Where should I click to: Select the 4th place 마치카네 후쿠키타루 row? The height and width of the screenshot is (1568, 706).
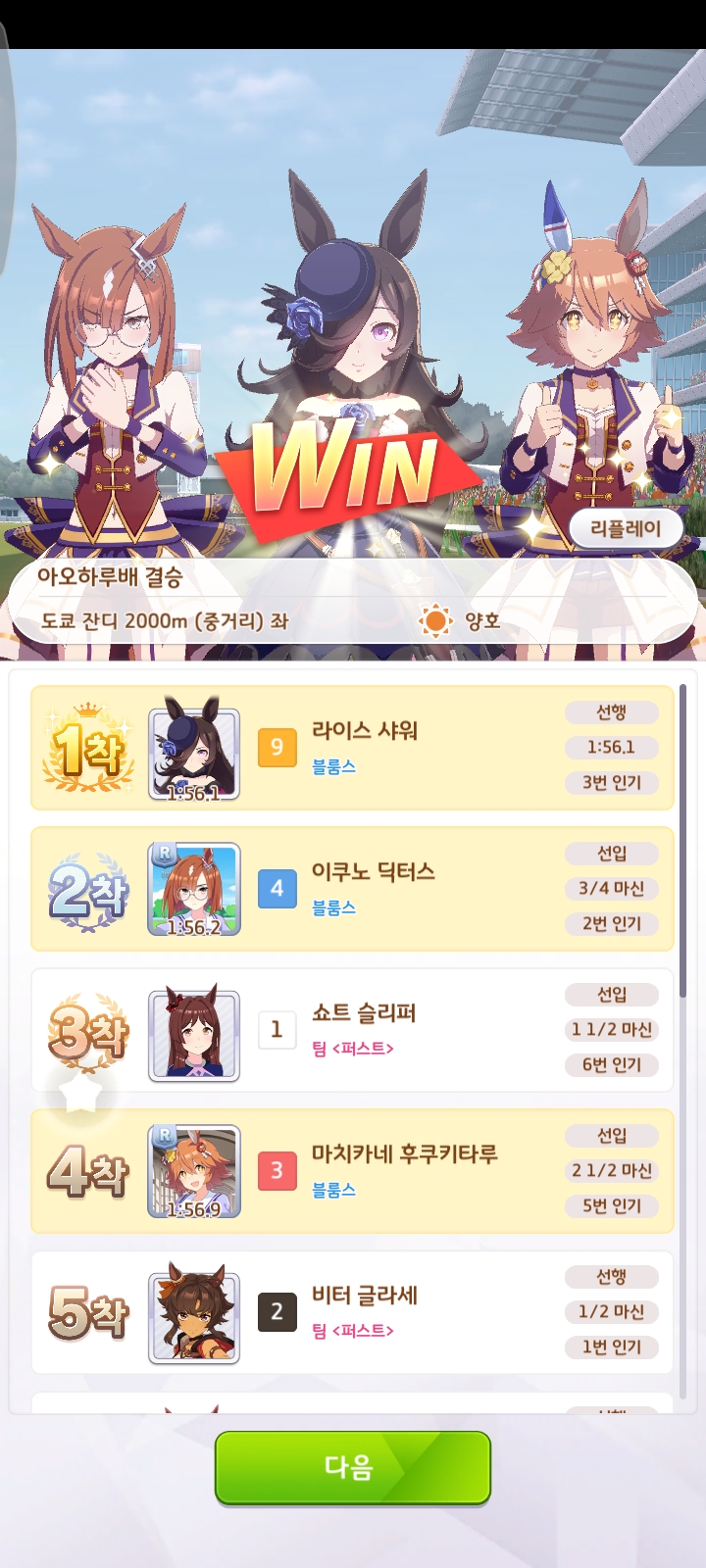point(352,1171)
